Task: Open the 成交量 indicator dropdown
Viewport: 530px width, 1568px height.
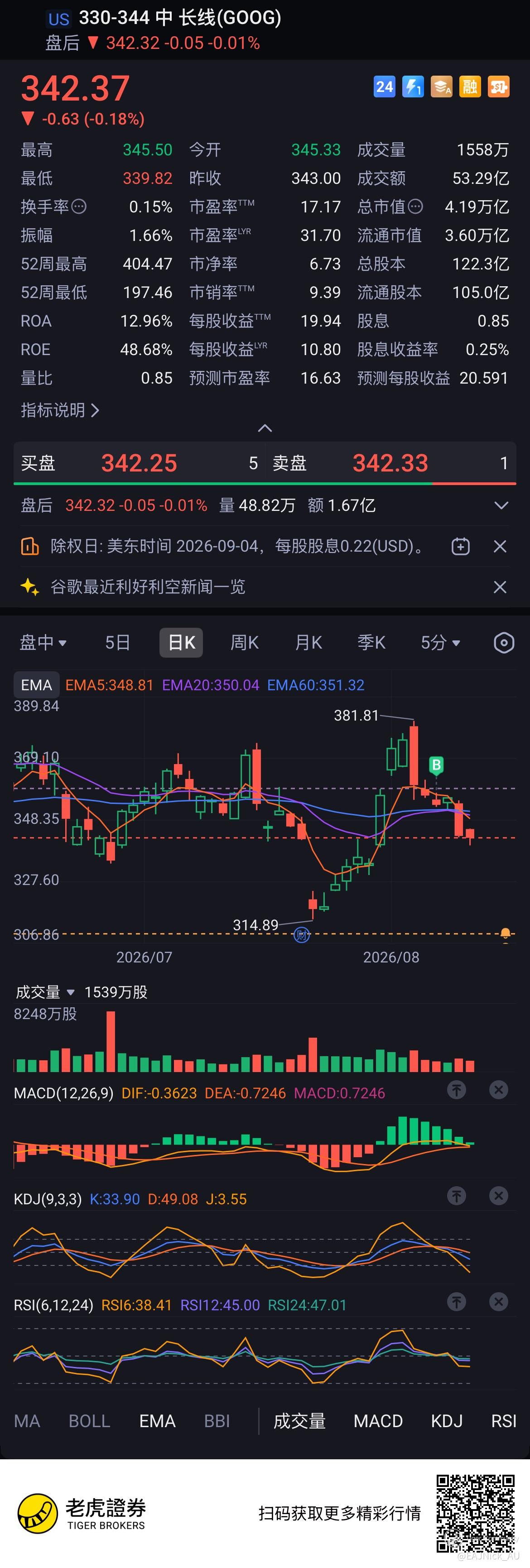Action: click(x=45, y=992)
